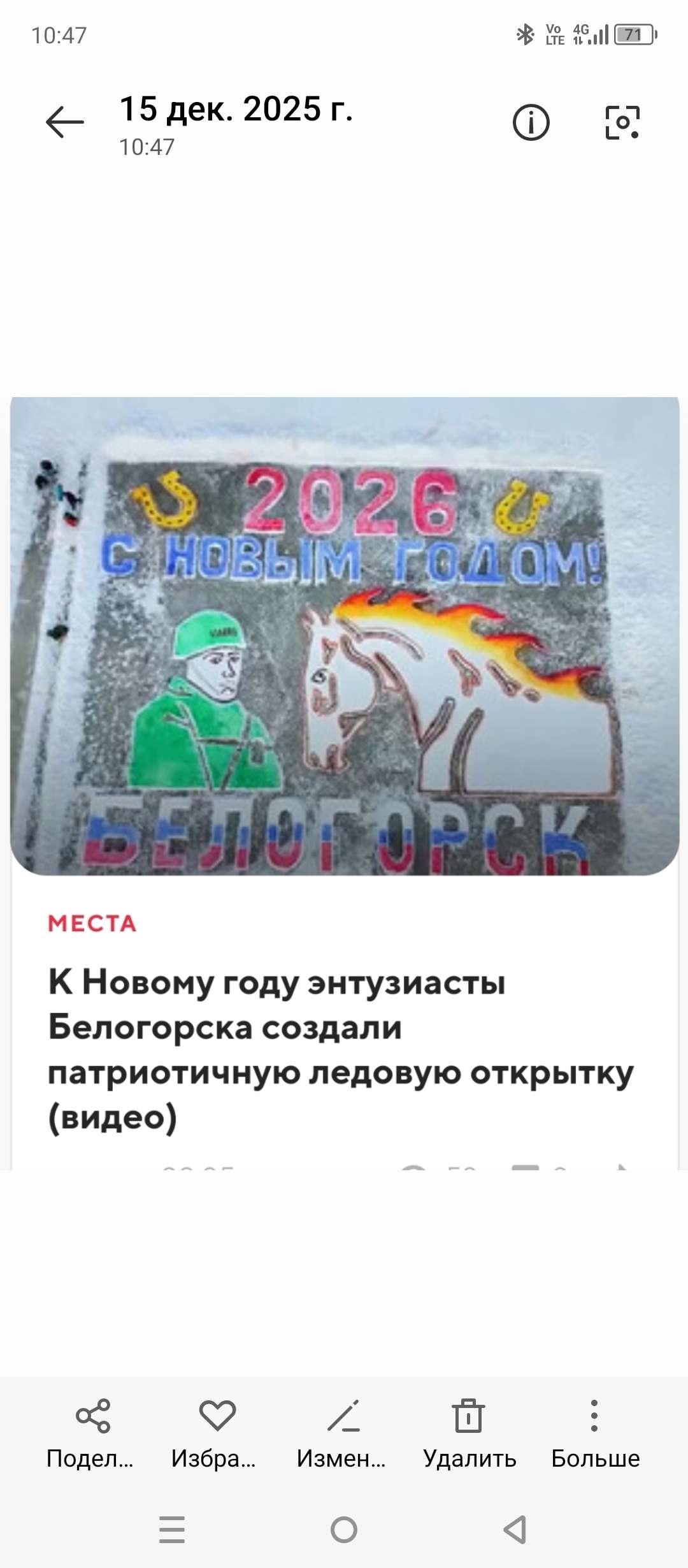This screenshot has width=688, height=1568.
Task: Go back from the photo viewer
Action: (x=65, y=122)
